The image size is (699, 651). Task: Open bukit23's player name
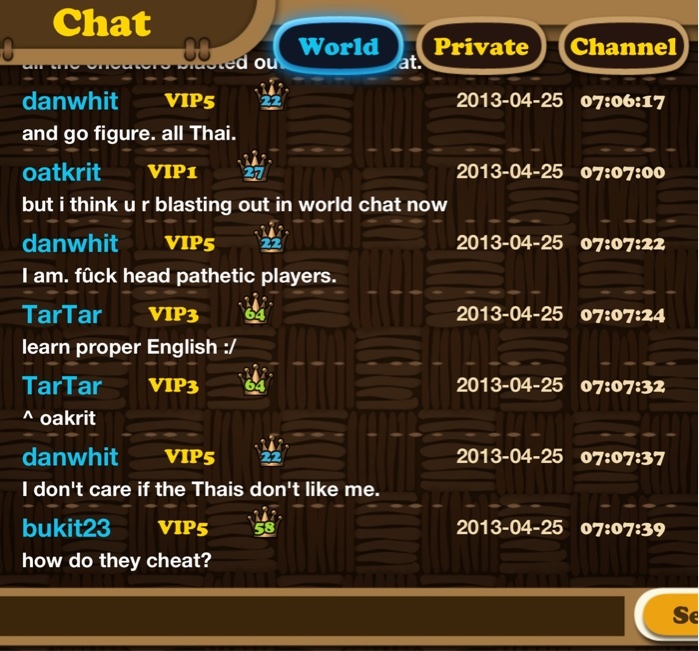coord(66,528)
